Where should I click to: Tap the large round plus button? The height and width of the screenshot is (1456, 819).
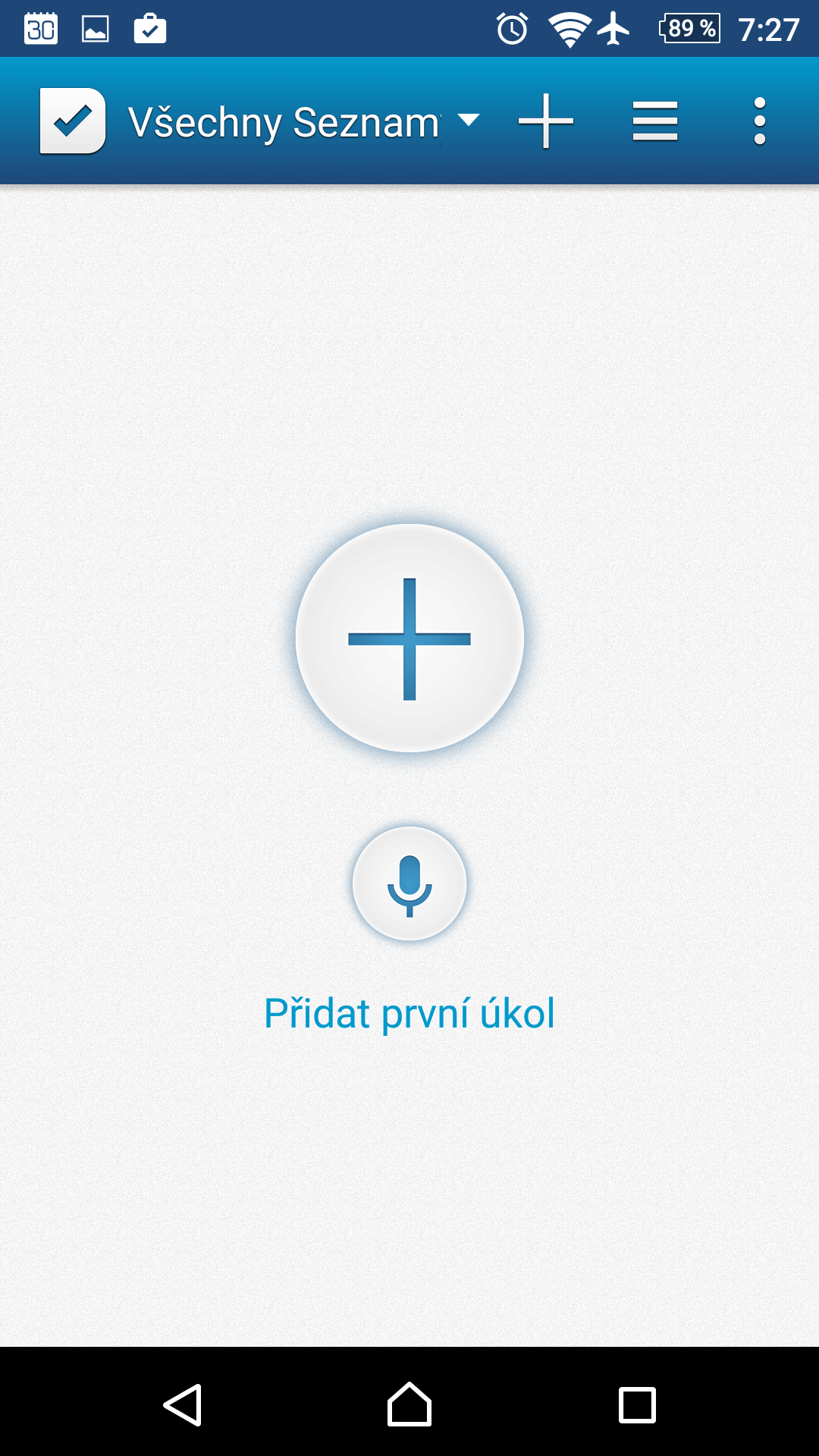tap(409, 639)
